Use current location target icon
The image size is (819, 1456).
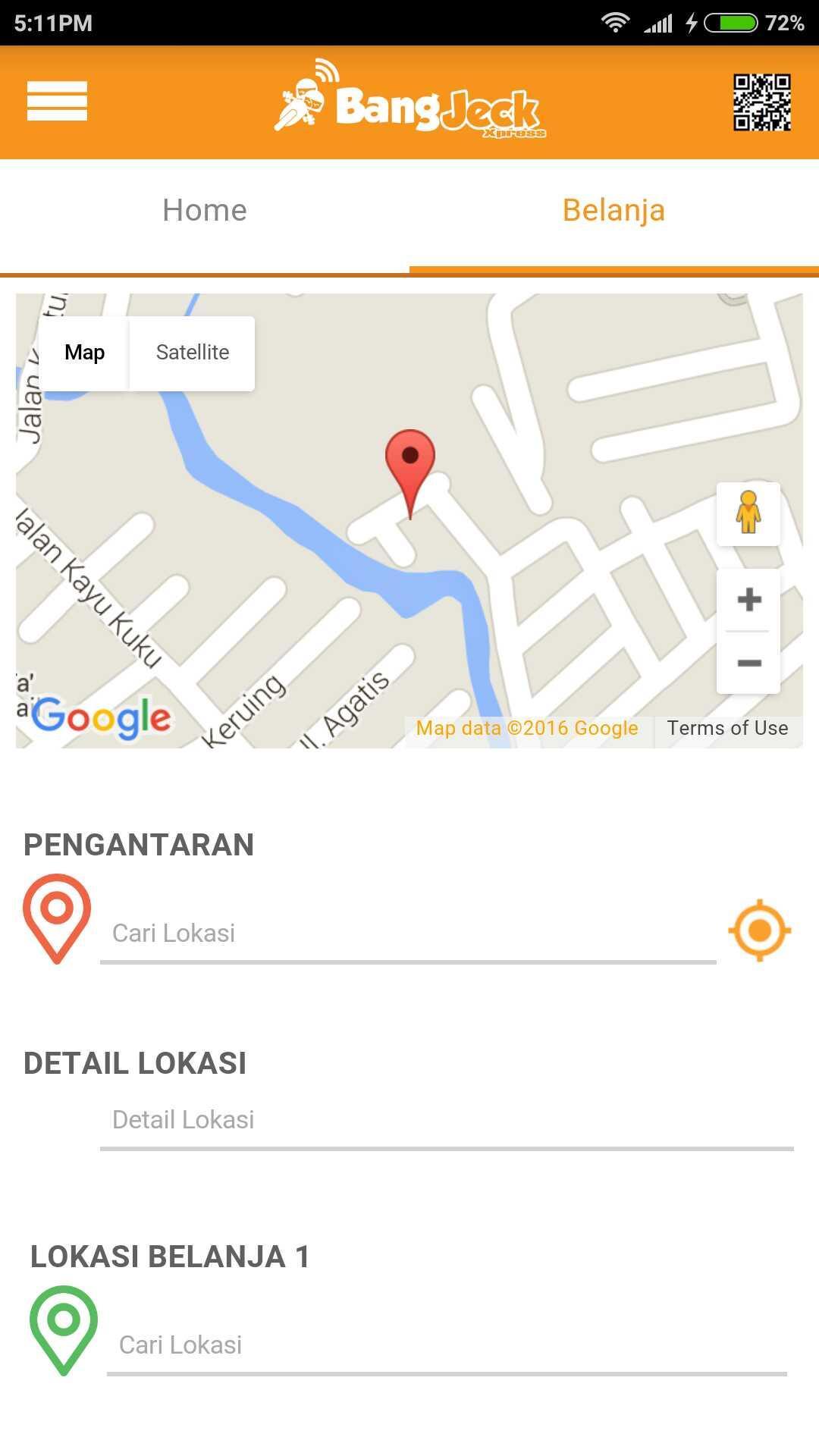(x=759, y=930)
